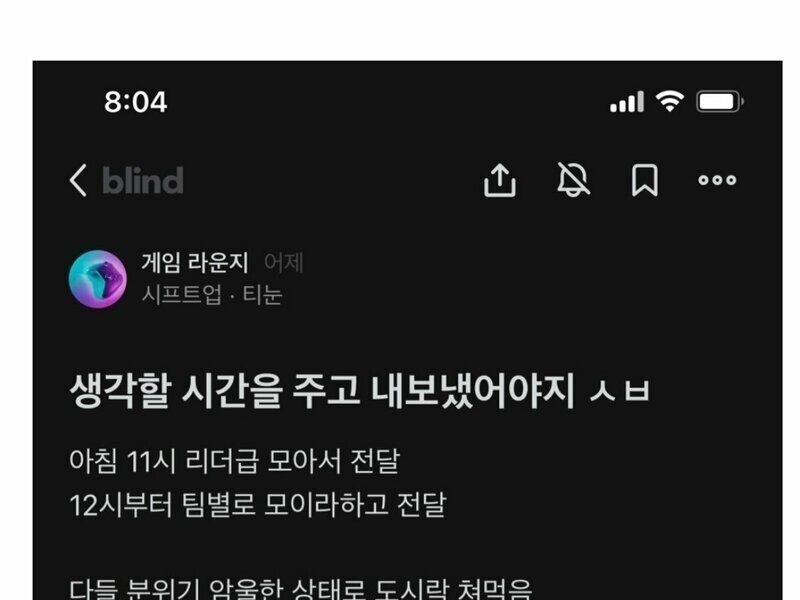
Task: Open the three-dot overflow menu
Action: [x=717, y=181]
